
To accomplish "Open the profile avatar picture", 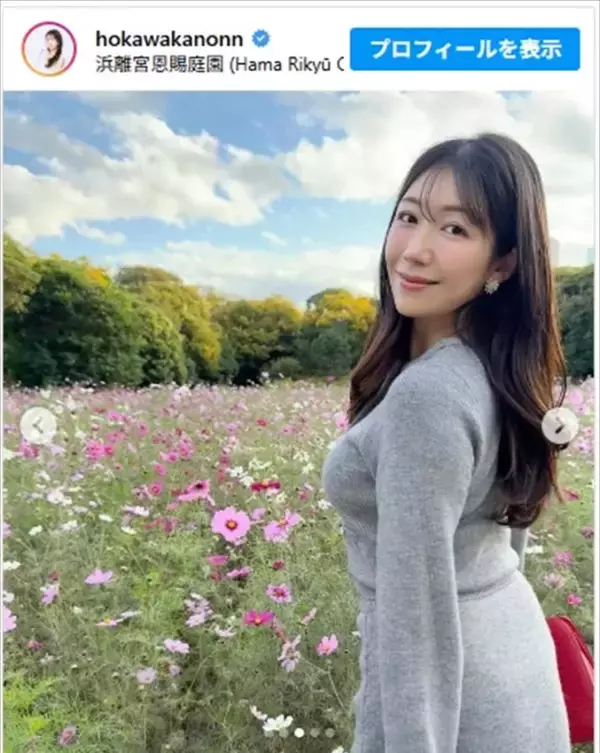I will (x=49, y=49).
